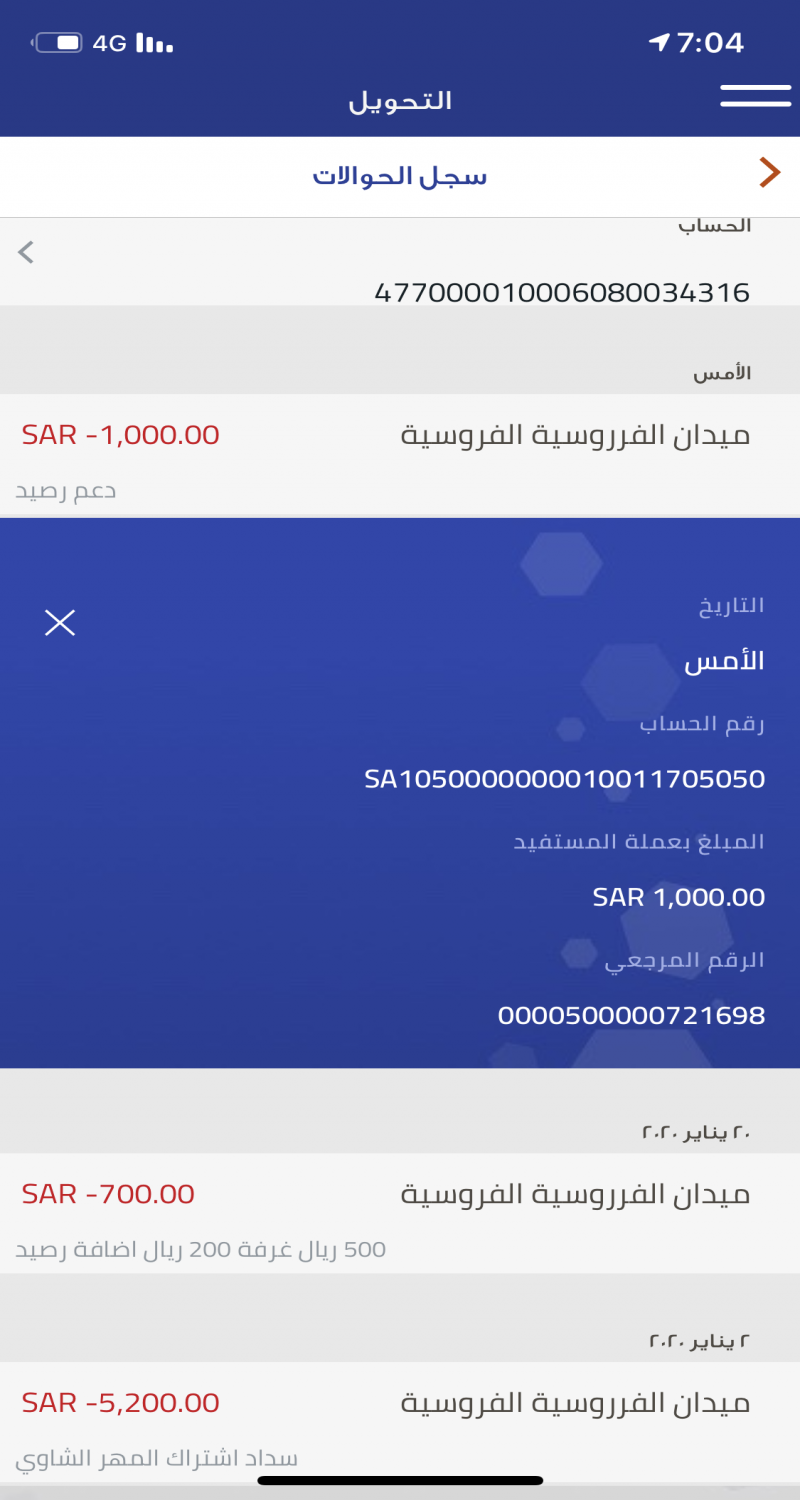This screenshot has height=1500, width=800.
Task: Collapse the SAR -1,000.00 transfer row
Action: coord(400,455)
